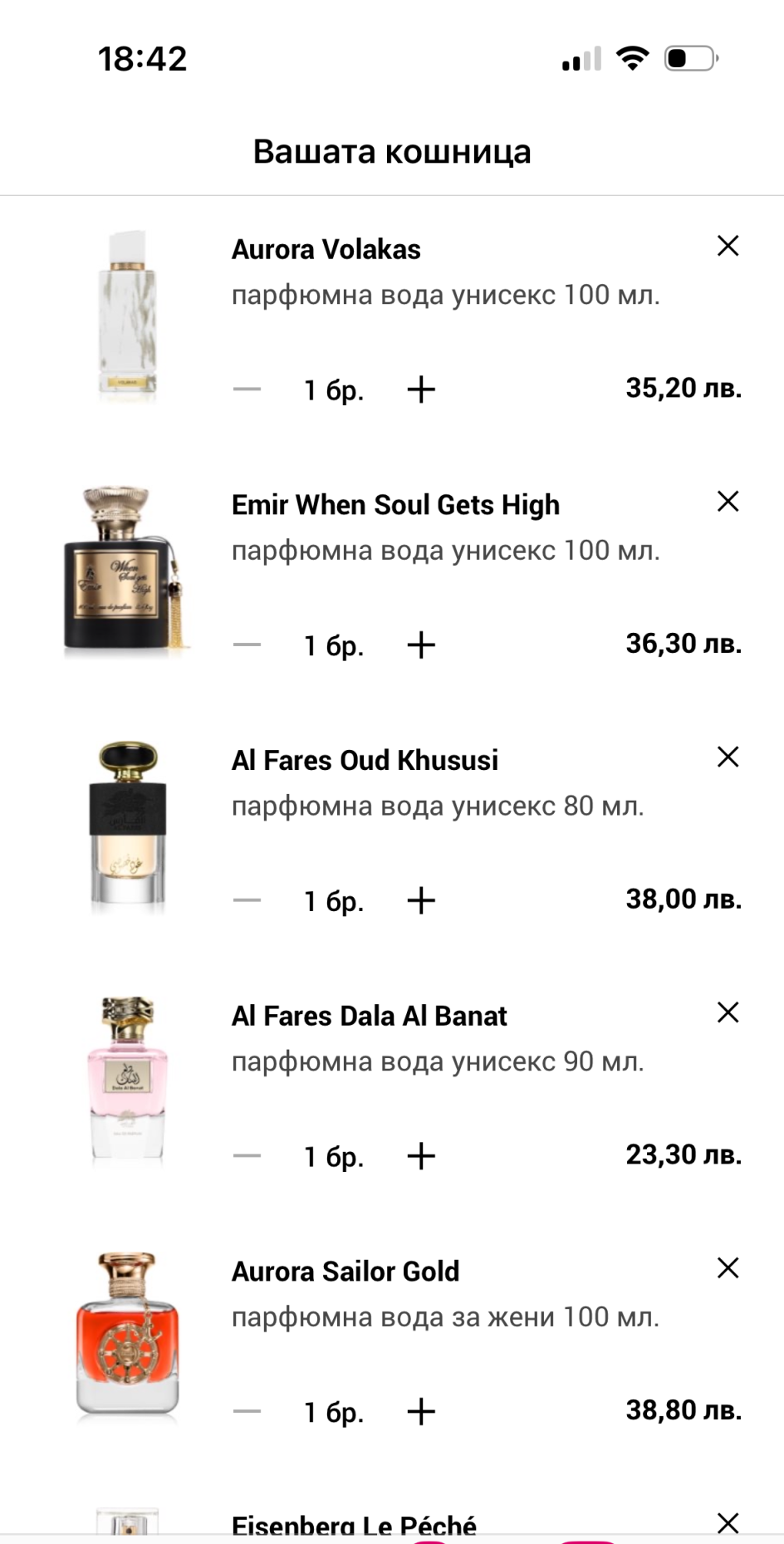This screenshot has height=1544, width=784.
Task: Open Al Fares Oud Khususi product picture
Action: point(127,826)
